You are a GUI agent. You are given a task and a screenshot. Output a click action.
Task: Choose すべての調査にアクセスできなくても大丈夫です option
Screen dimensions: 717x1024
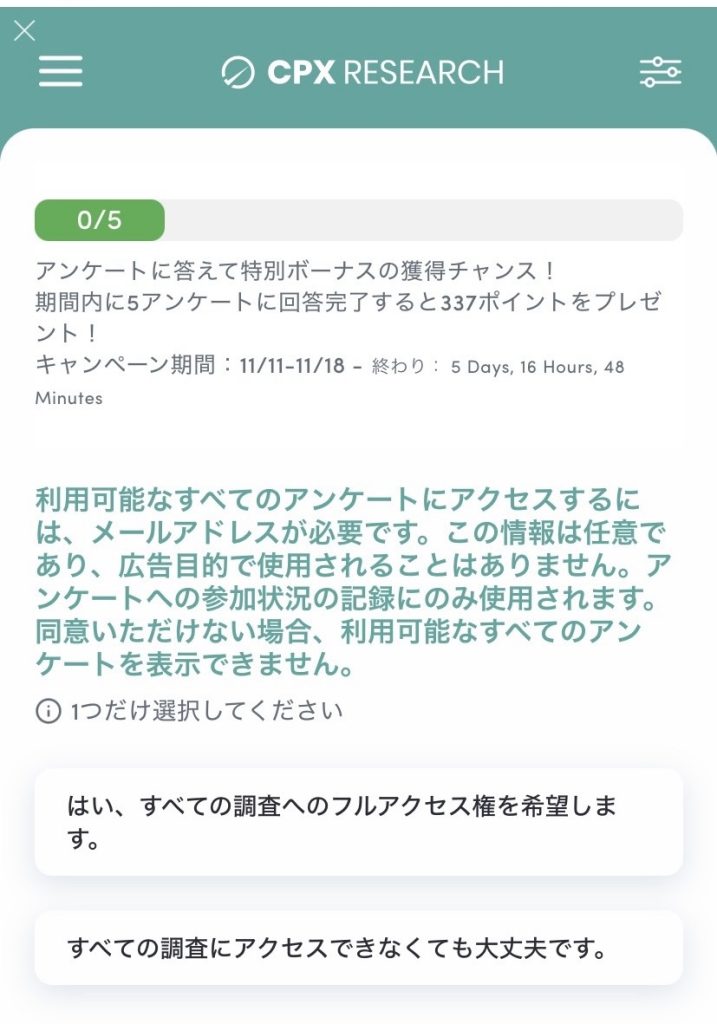pyautogui.click(x=358, y=947)
